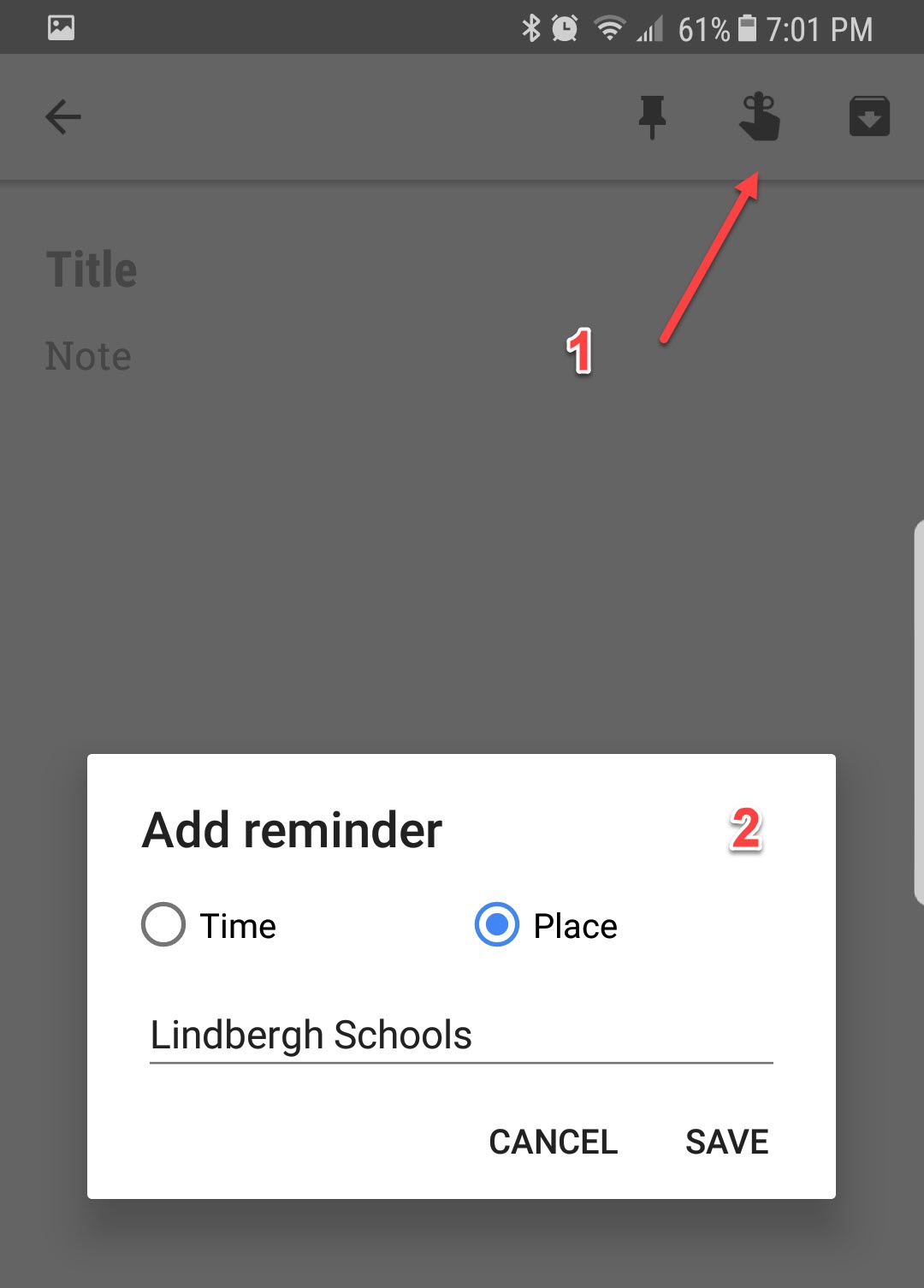Viewport: 924px width, 1288px height.
Task: Go back using the arrow icon
Action: click(63, 117)
